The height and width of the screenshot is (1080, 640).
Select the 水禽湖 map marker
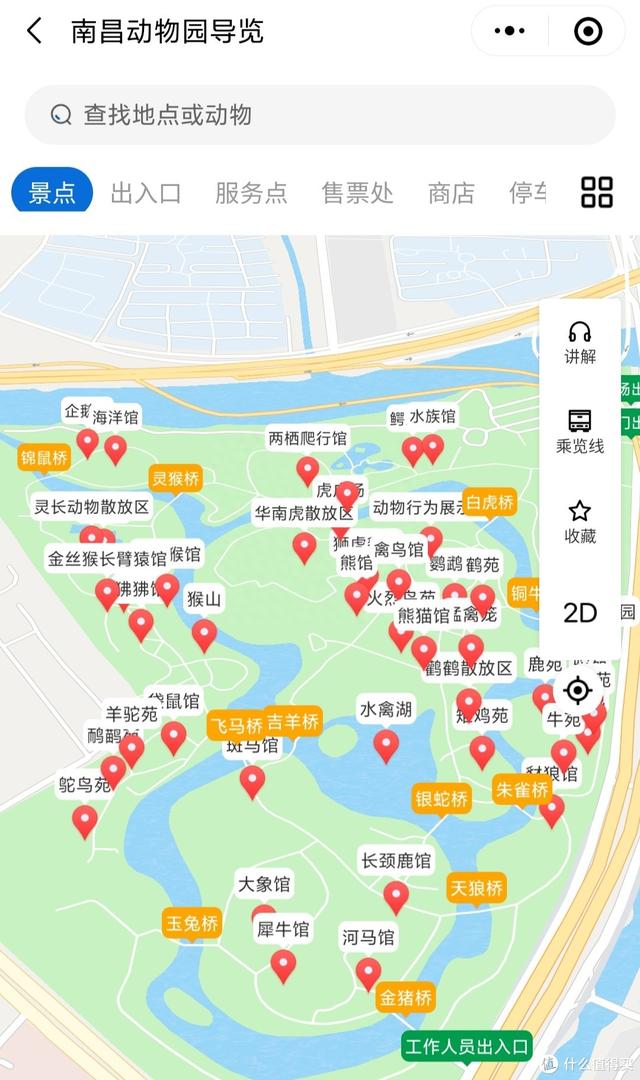click(x=386, y=747)
